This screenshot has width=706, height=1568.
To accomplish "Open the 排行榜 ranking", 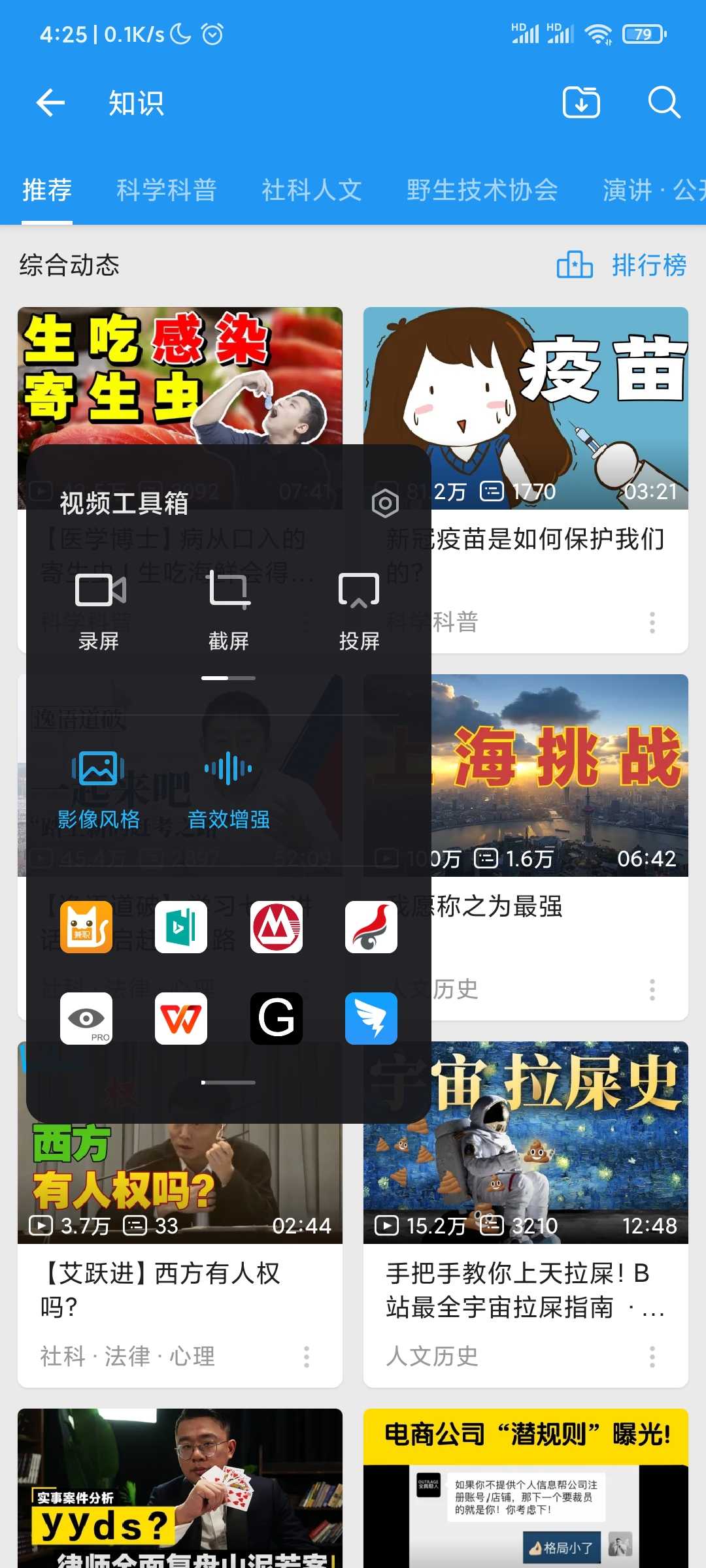I will (621, 265).
